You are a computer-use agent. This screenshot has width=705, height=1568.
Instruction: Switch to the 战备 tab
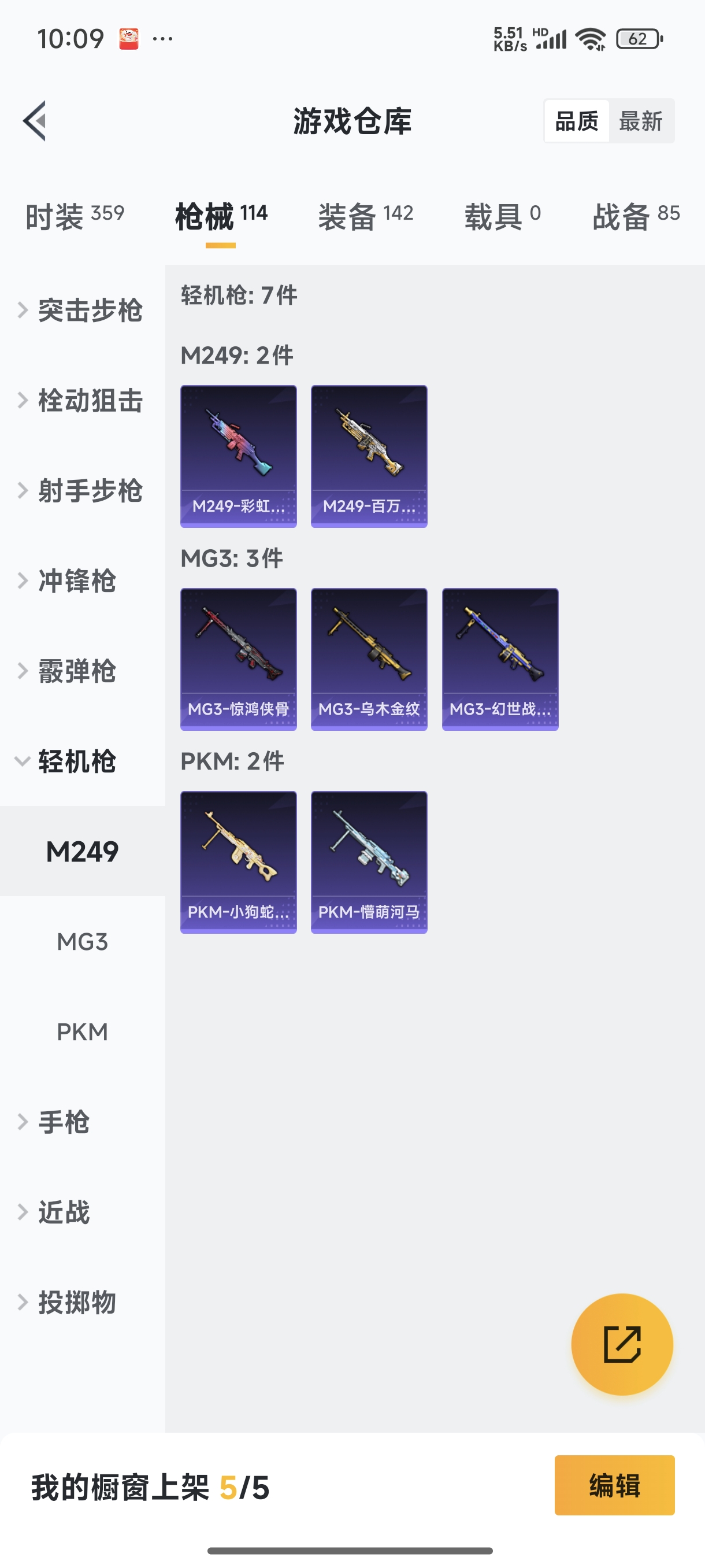coord(636,216)
